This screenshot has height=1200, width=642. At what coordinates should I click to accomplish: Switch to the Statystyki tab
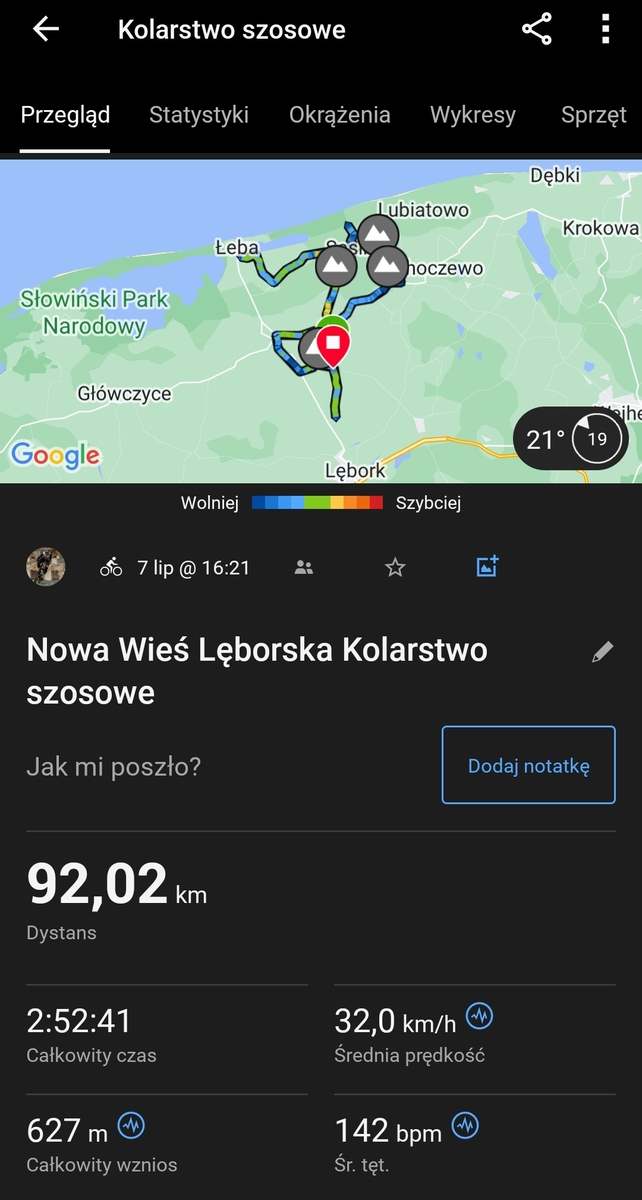point(199,114)
